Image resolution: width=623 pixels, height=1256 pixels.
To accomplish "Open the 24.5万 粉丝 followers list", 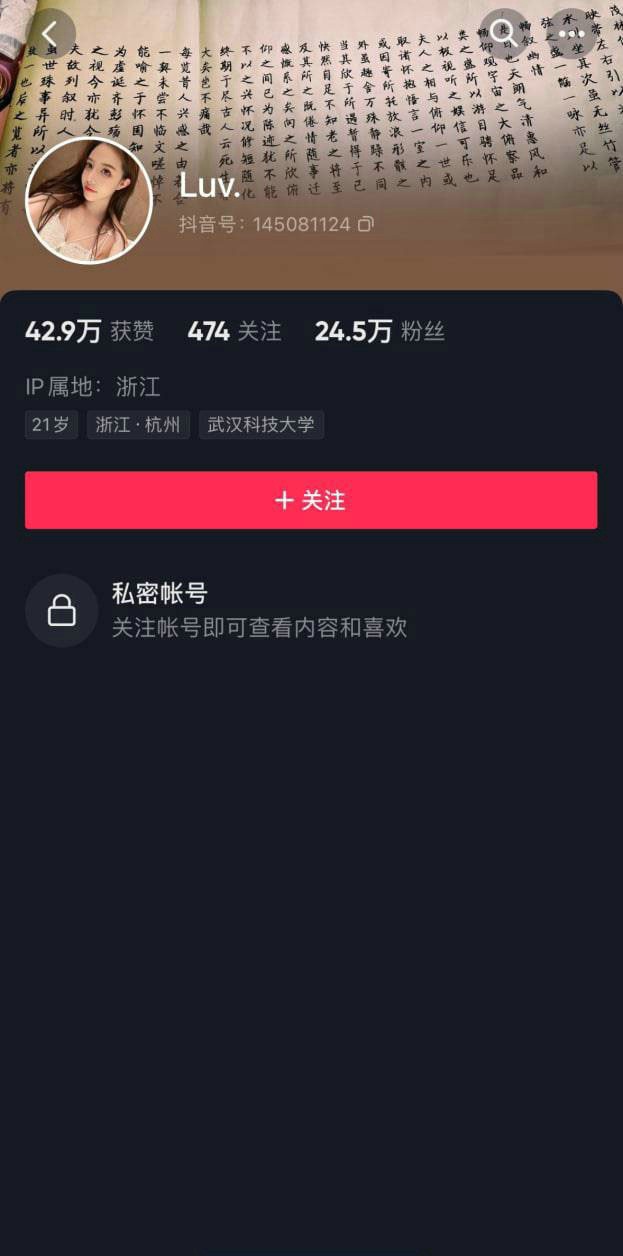I will 379,332.
